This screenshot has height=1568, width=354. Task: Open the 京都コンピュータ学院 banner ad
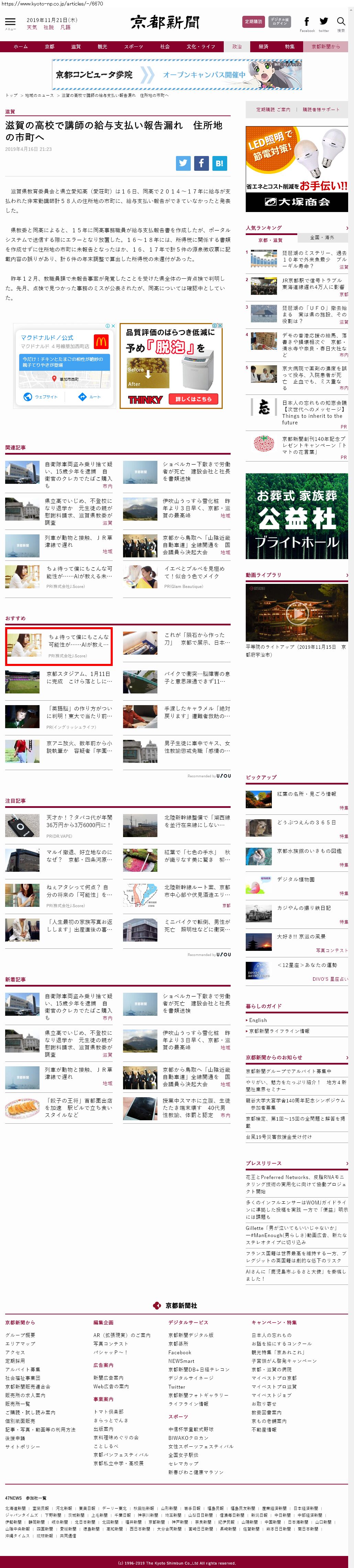[x=177, y=74]
